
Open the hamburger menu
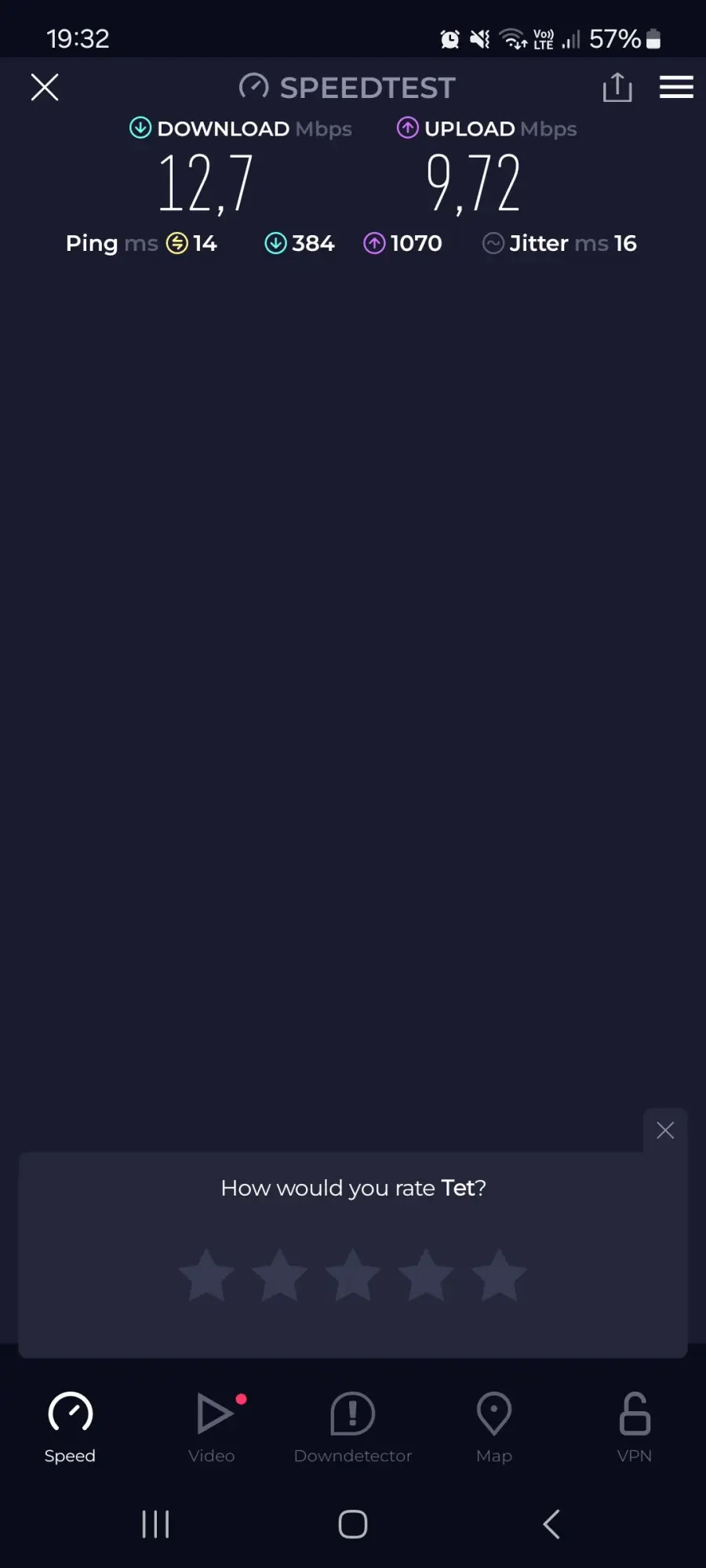(676, 87)
